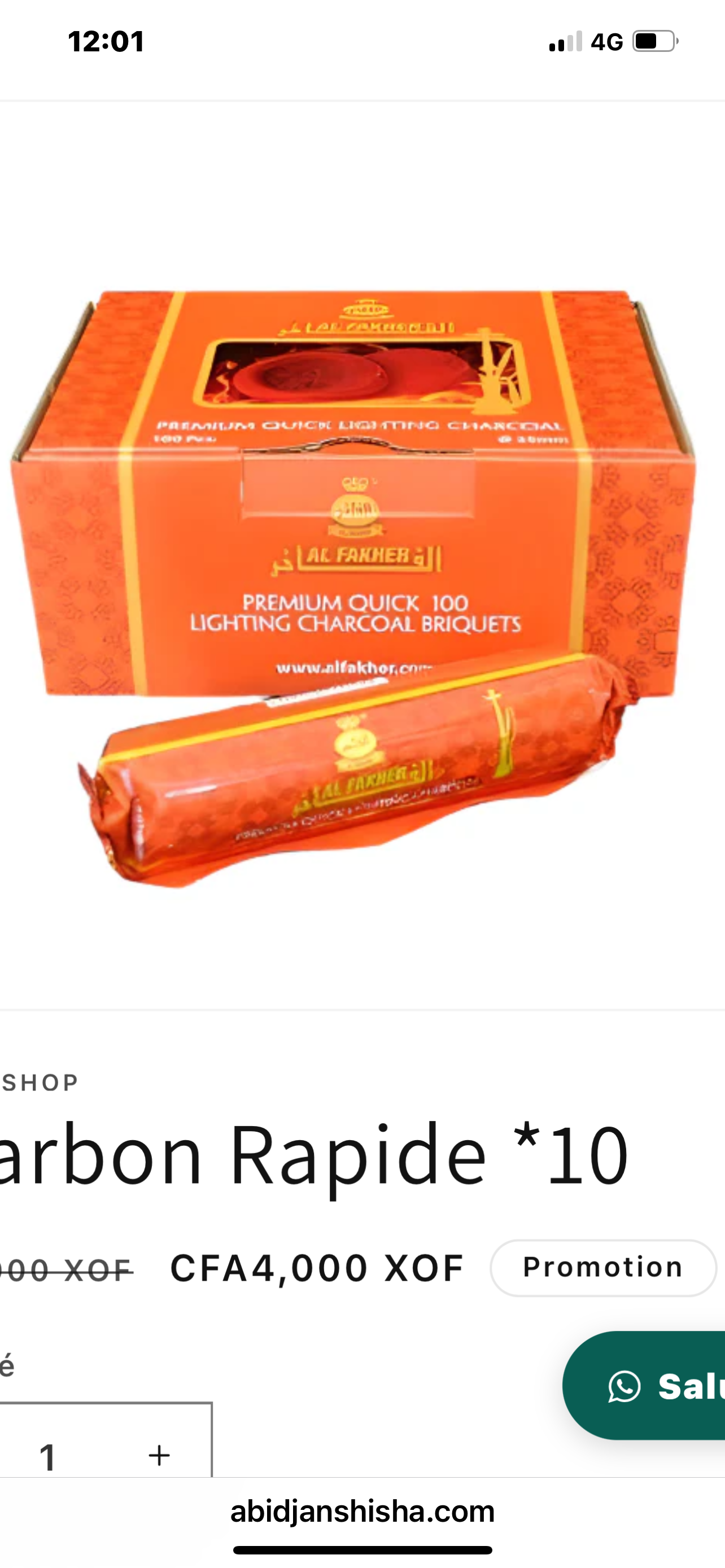Tap the abidjanshisha.com address bar
This screenshot has height=1568, width=725.
click(362, 1512)
